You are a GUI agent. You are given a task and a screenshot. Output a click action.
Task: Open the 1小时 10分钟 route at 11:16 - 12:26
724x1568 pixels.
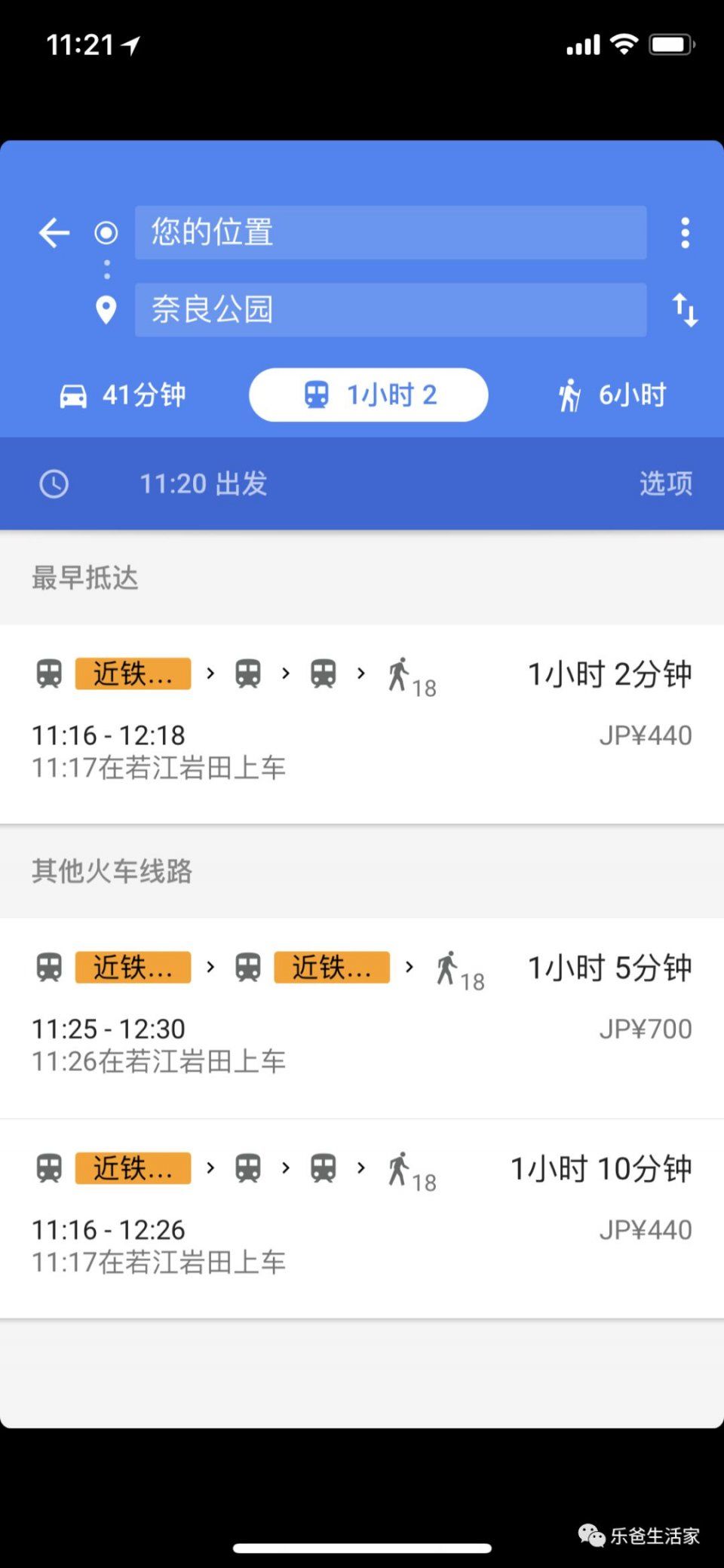click(362, 1219)
